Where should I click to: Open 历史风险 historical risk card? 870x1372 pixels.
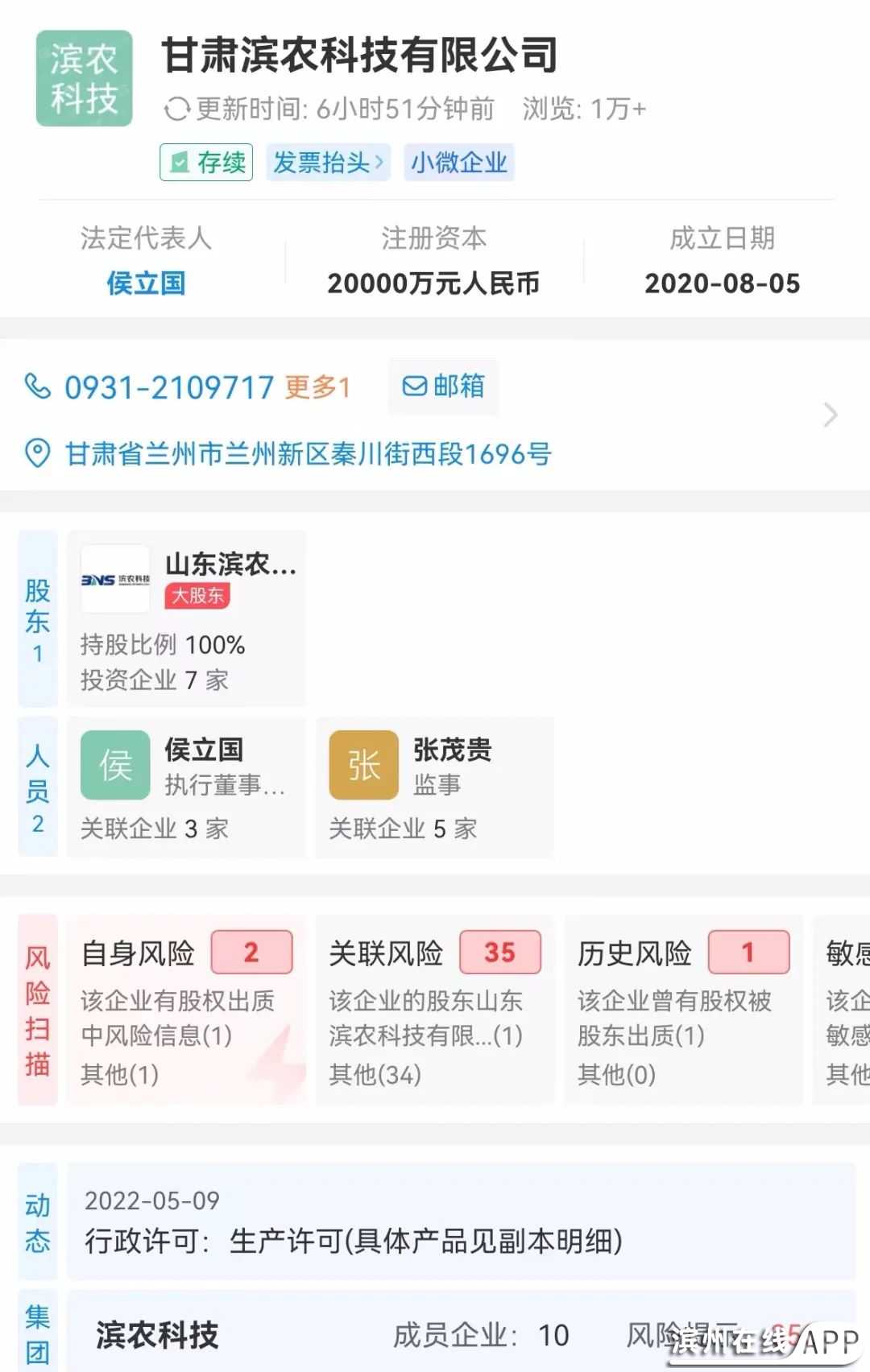(682, 1008)
